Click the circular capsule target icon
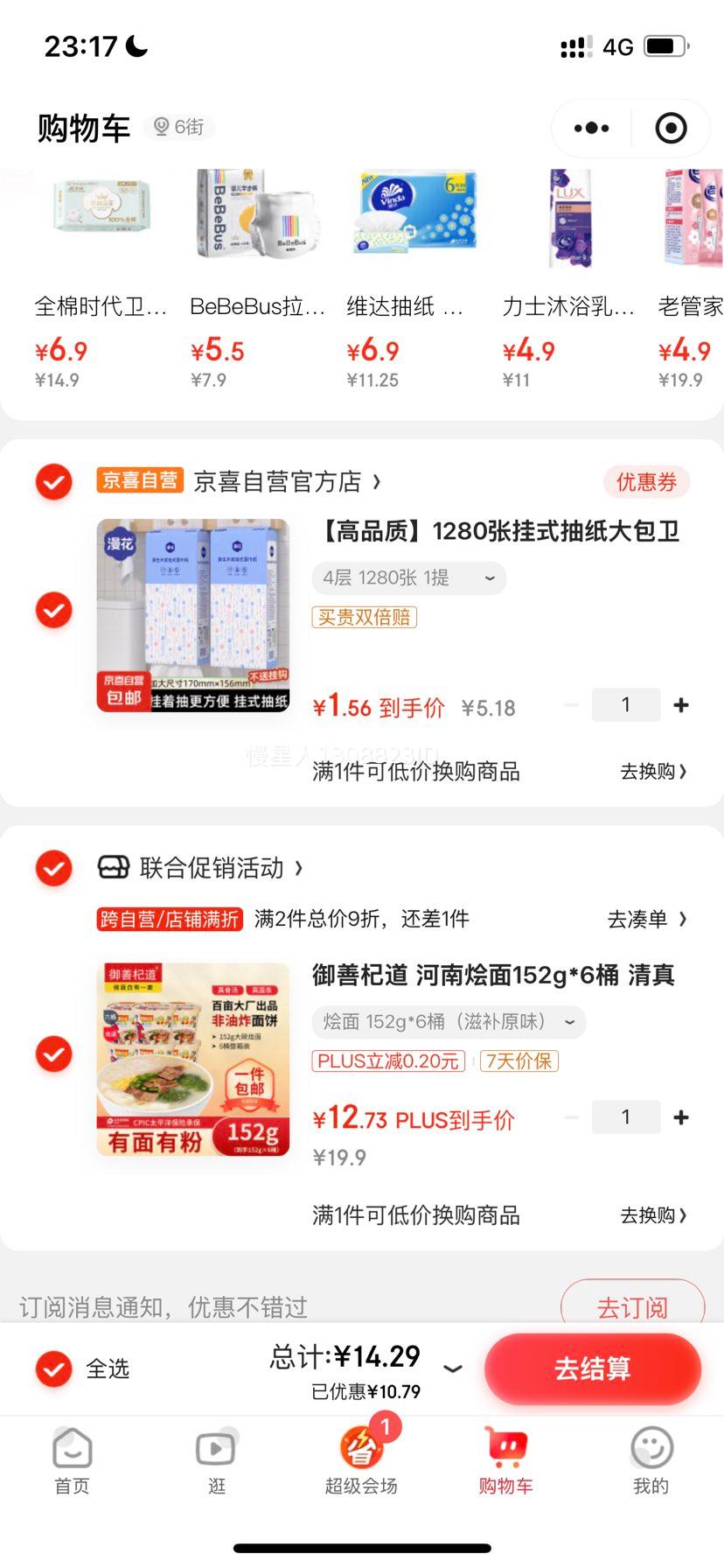Screen dimensions: 724x1568 [671, 127]
